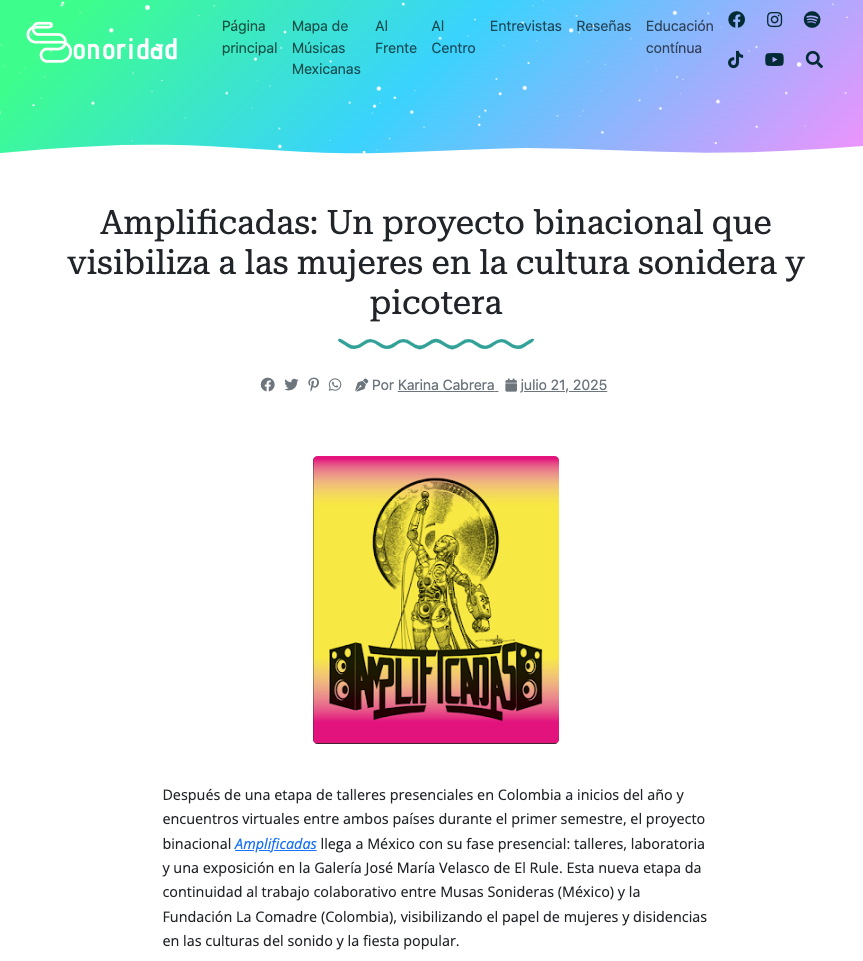Open the Reseñas section
This screenshot has height=961, width=863.
pos(603,26)
